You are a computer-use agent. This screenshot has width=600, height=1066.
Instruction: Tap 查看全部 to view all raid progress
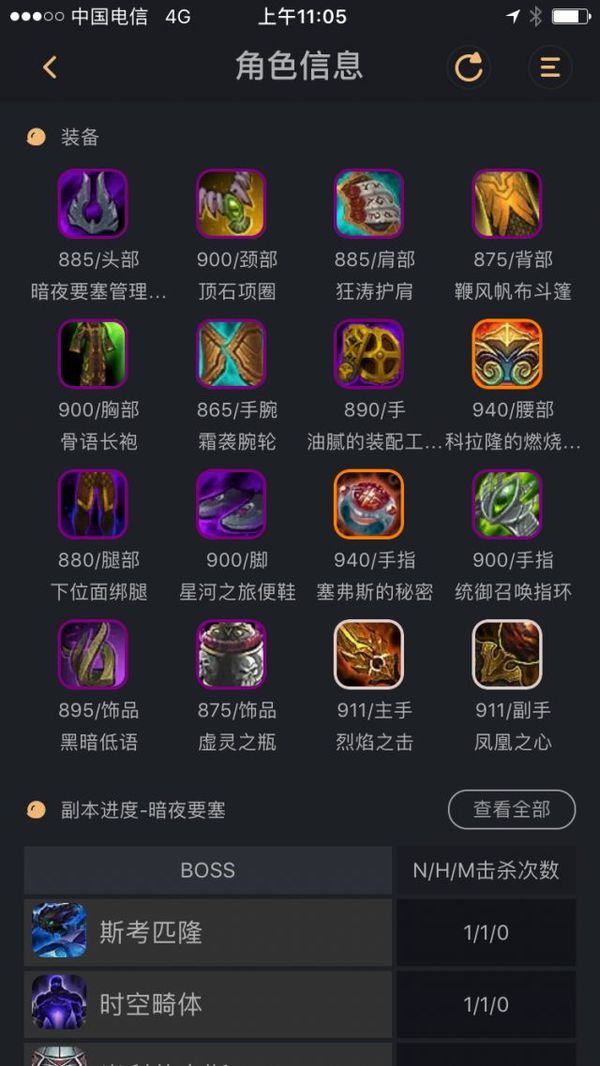pyautogui.click(x=511, y=809)
